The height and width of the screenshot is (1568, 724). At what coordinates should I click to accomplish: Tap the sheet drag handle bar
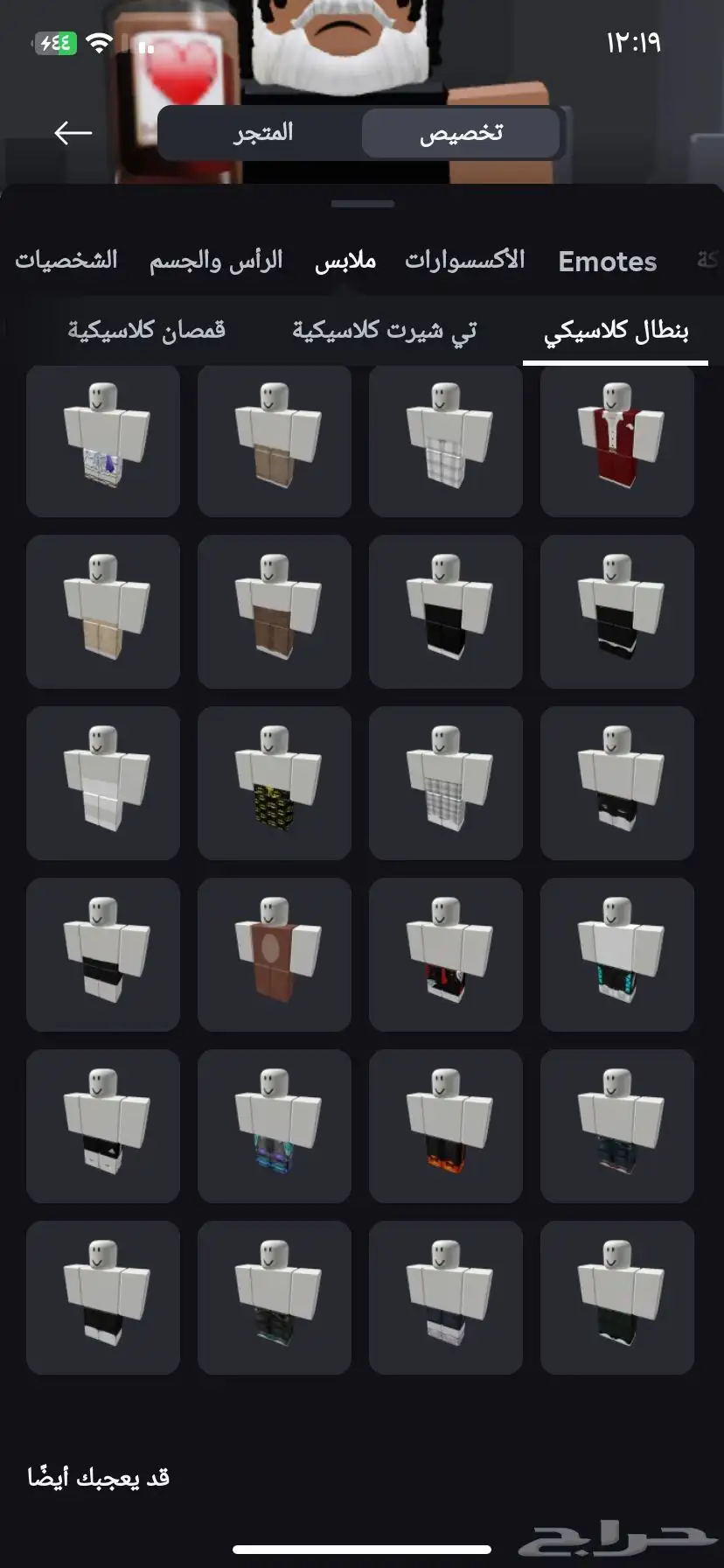point(362,204)
